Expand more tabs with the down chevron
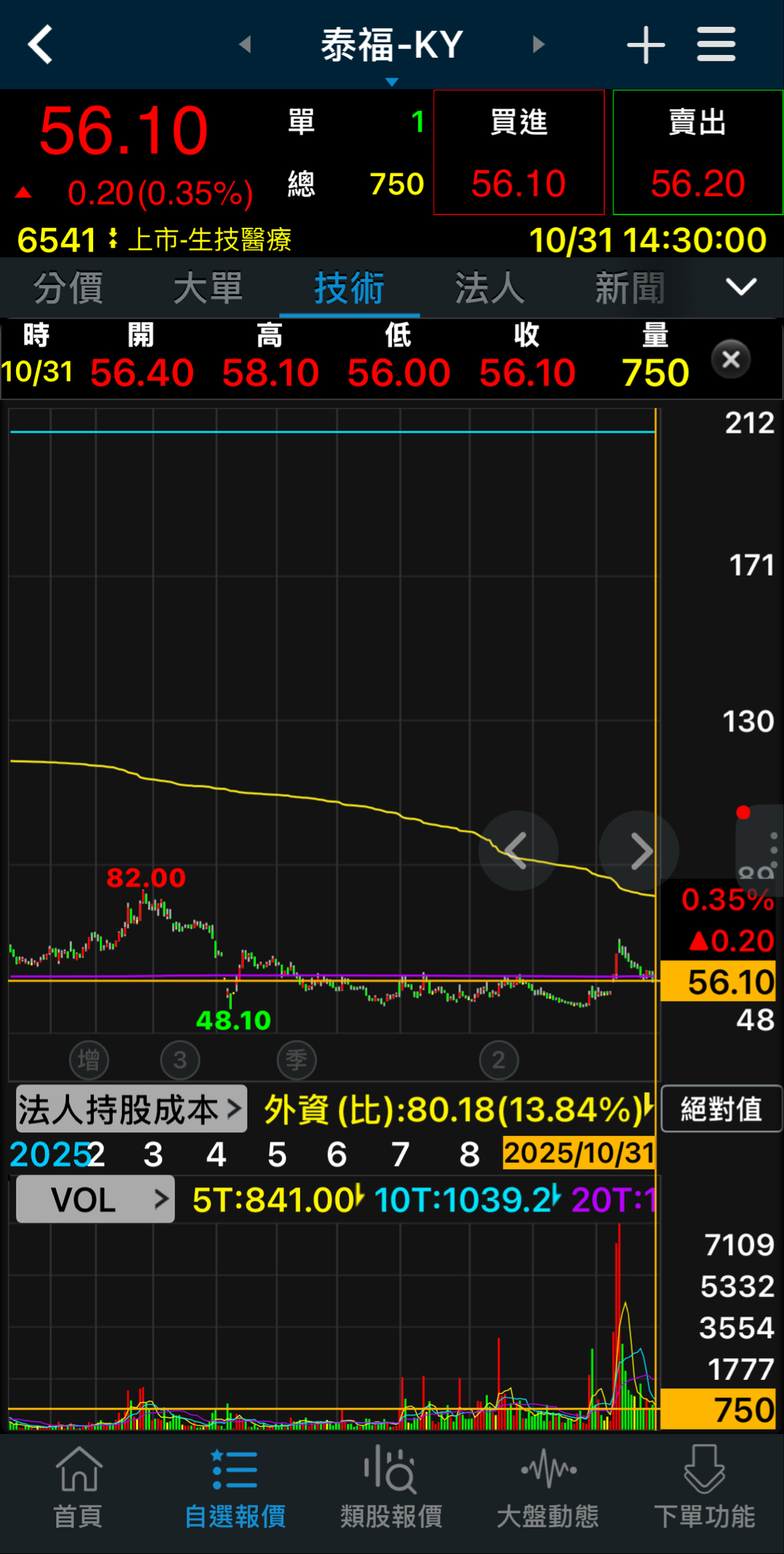Screen dimensions: 784x1554 click(x=741, y=287)
